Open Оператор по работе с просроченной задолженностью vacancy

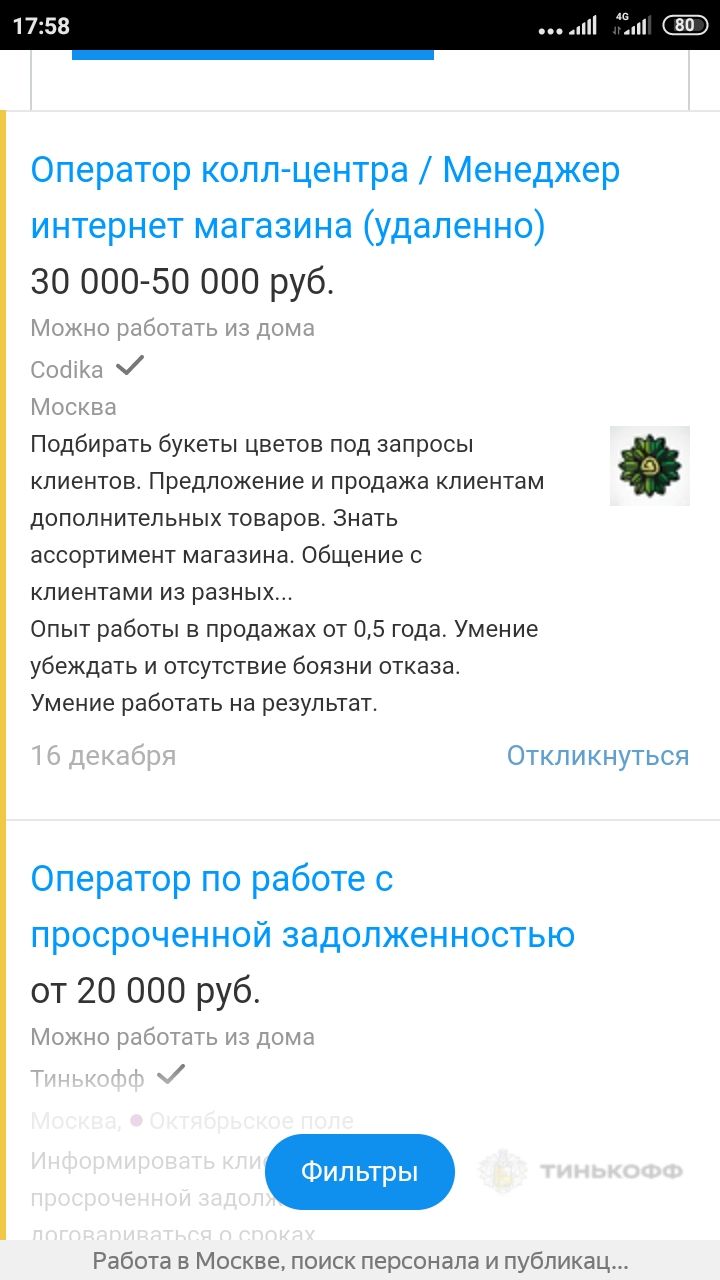coord(302,907)
